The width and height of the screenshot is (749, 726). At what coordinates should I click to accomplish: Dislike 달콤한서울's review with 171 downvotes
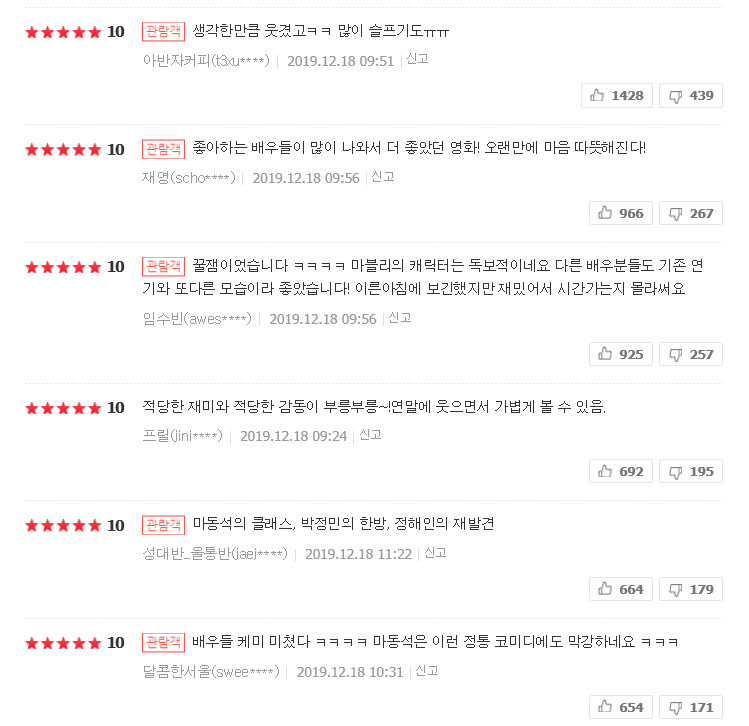tap(691, 707)
